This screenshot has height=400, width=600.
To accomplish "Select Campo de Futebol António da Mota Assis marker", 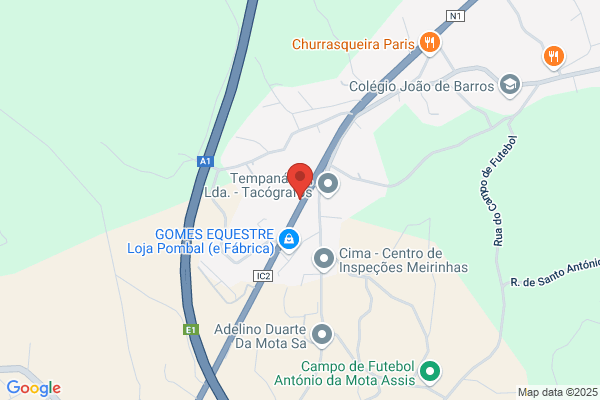I will [x=430, y=372].
